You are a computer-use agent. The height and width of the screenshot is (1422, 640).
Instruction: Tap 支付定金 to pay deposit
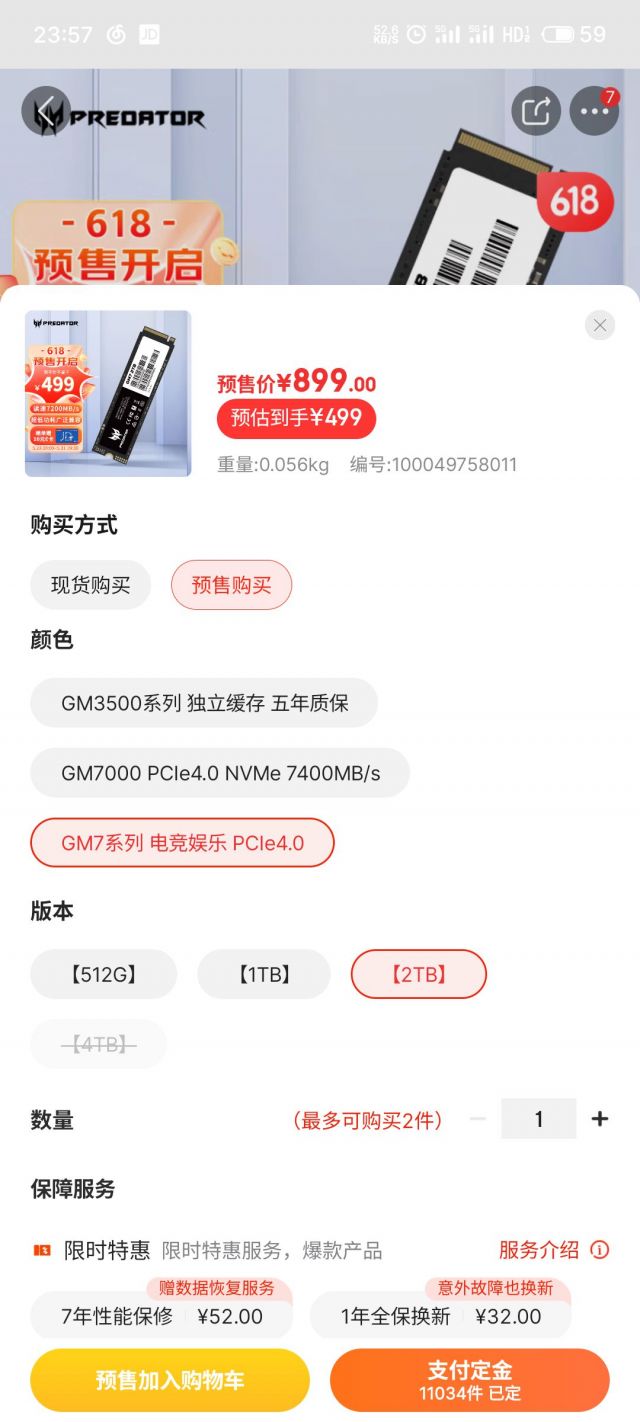tap(470, 1381)
